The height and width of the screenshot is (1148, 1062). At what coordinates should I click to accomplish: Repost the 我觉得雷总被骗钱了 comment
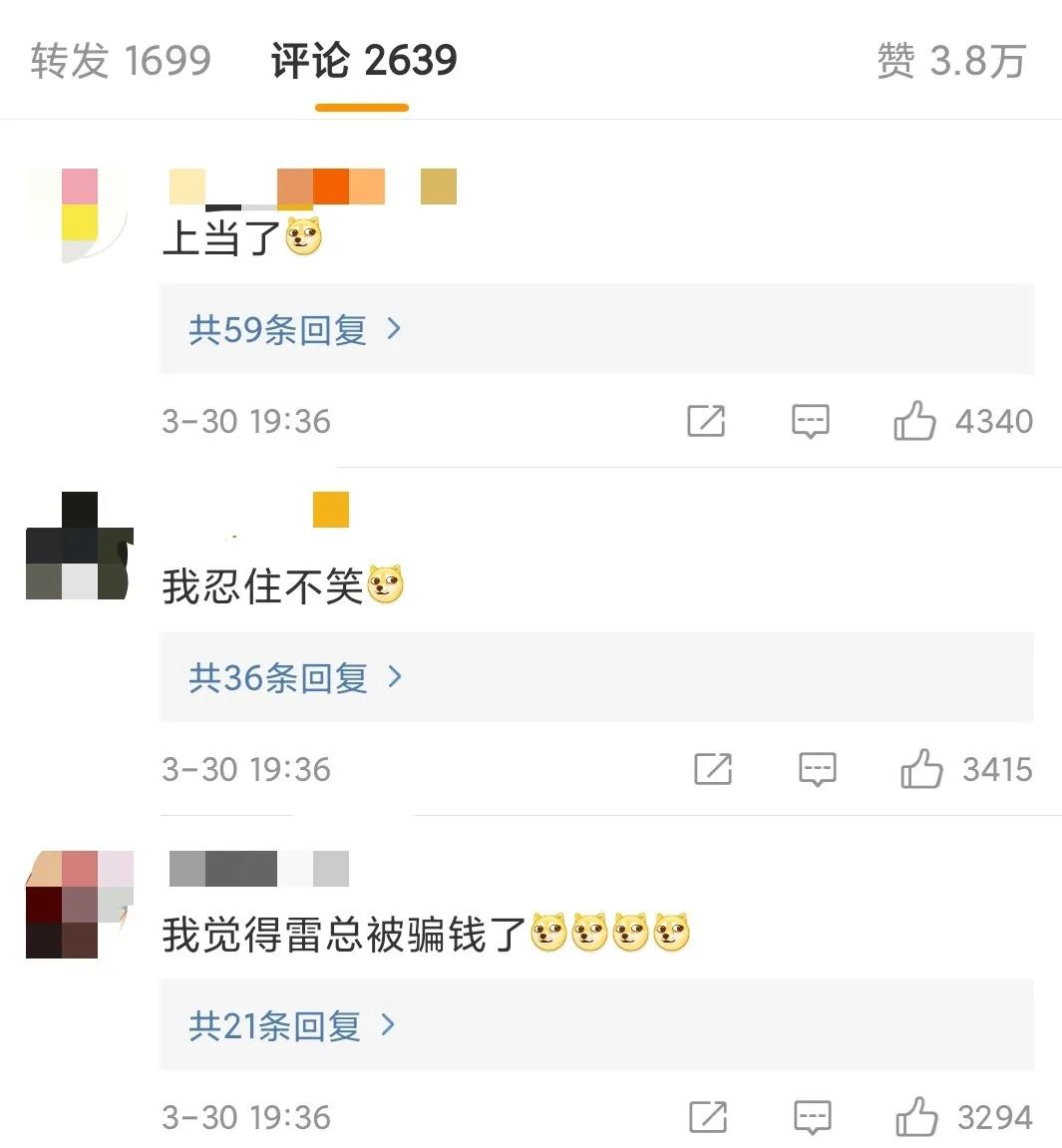pos(708,1117)
